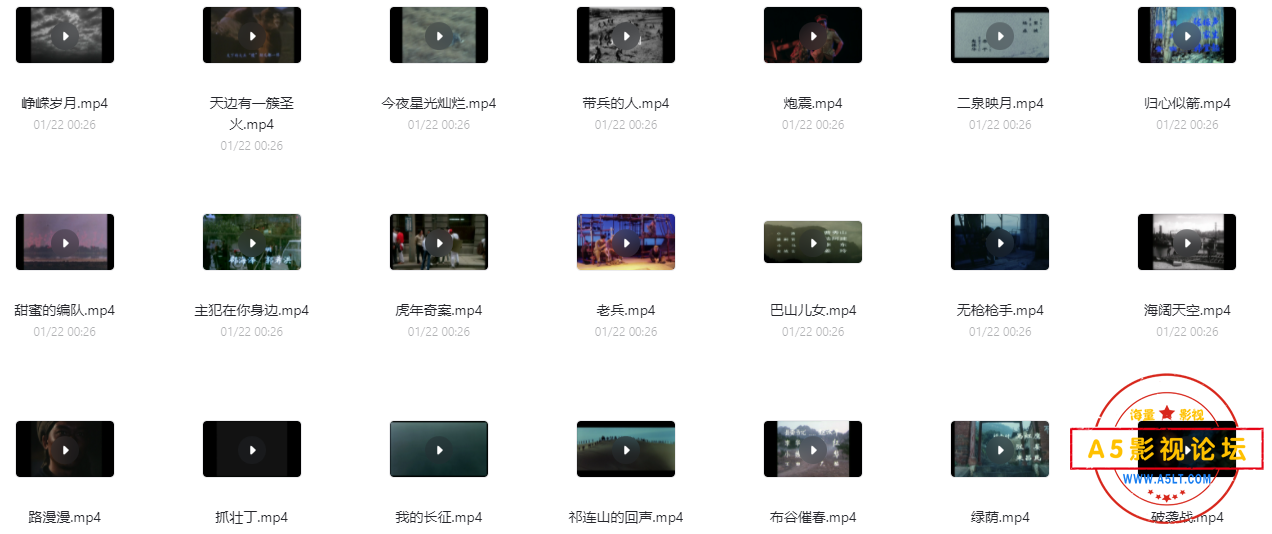Play 天边有一簇圣火.mp4
The image size is (1272, 534).
252,36
